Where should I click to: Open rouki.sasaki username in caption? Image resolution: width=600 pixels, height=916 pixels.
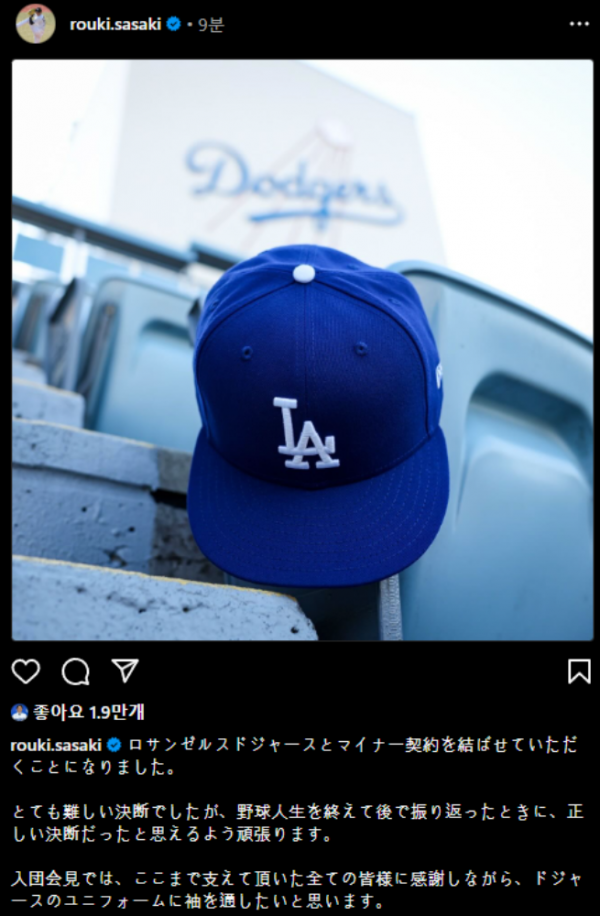tap(56, 745)
